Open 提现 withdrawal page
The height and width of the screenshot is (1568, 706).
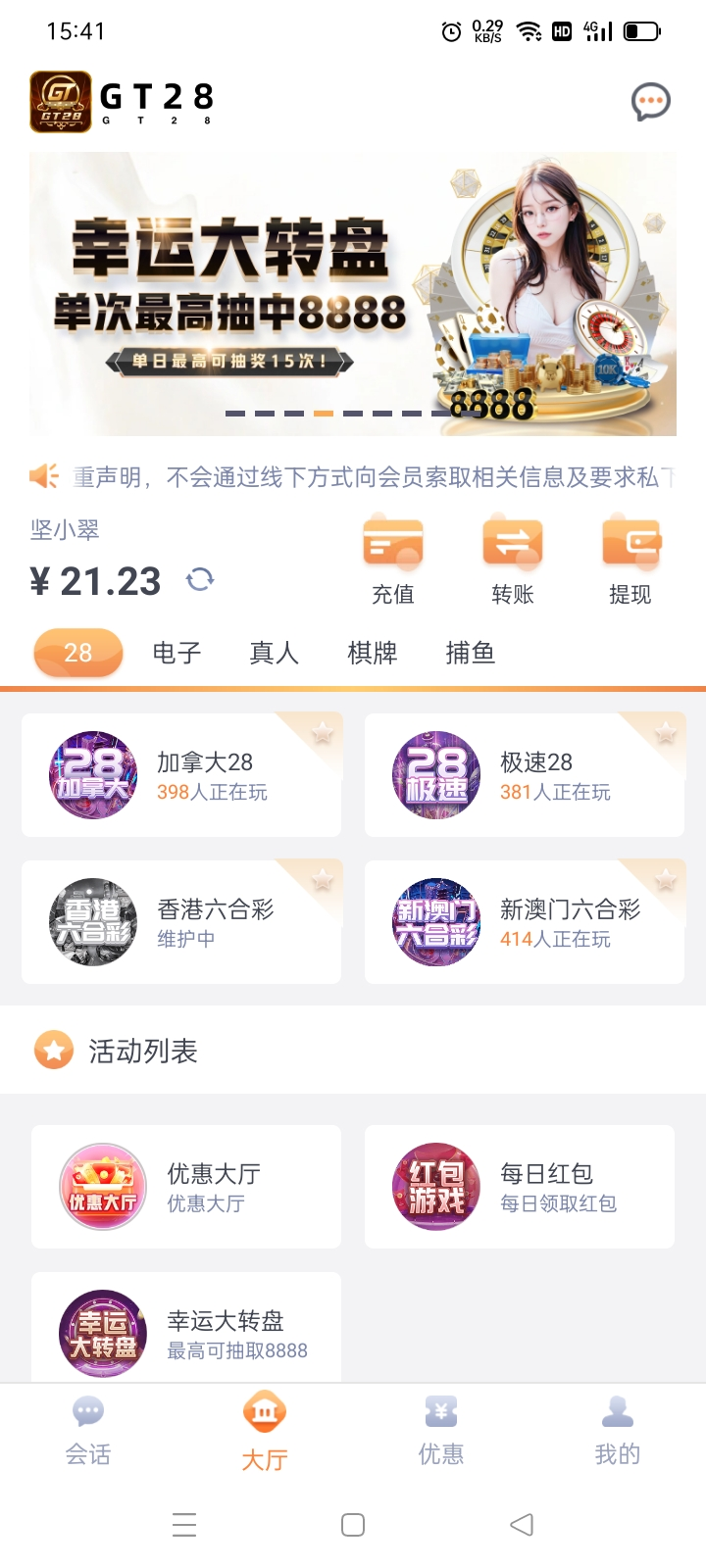tap(630, 562)
